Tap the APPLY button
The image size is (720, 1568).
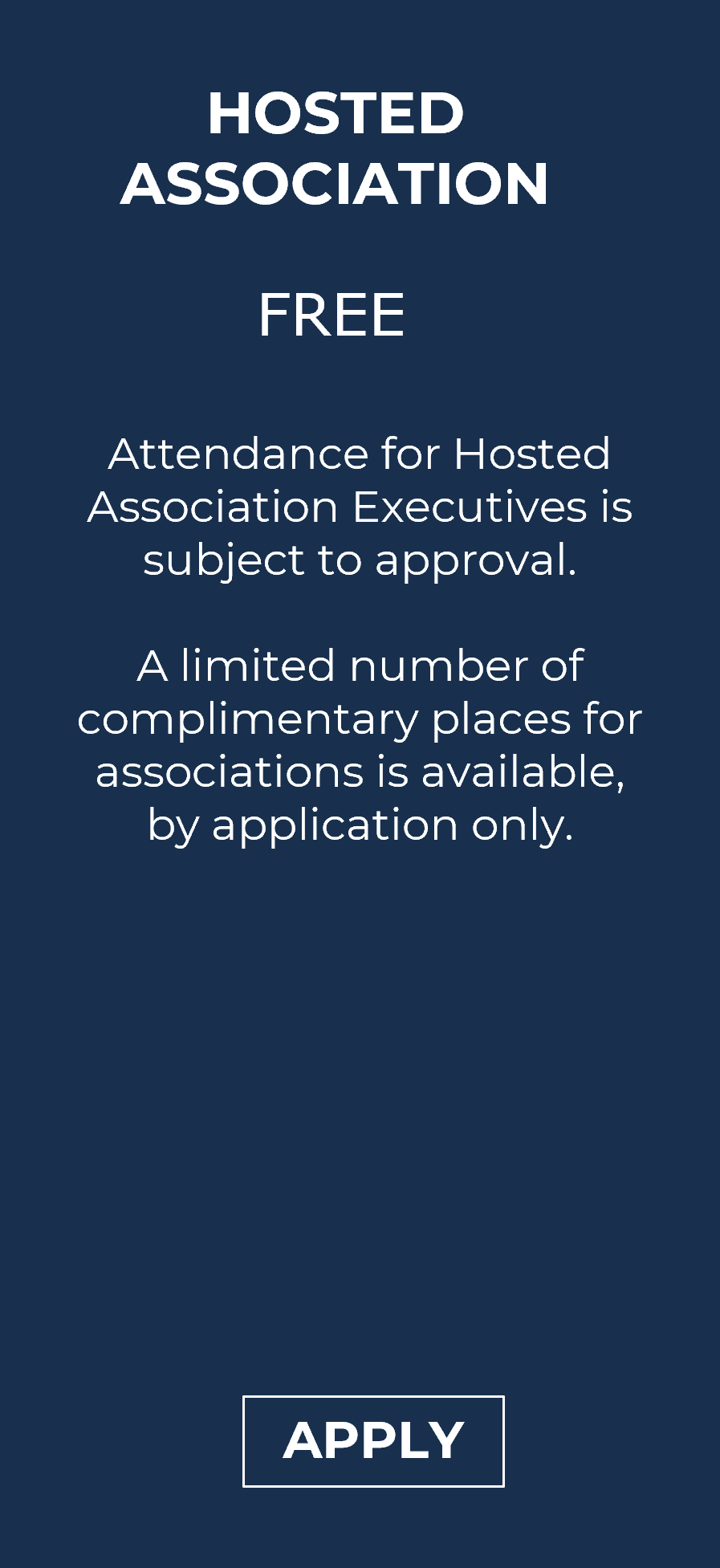coord(373,1441)
